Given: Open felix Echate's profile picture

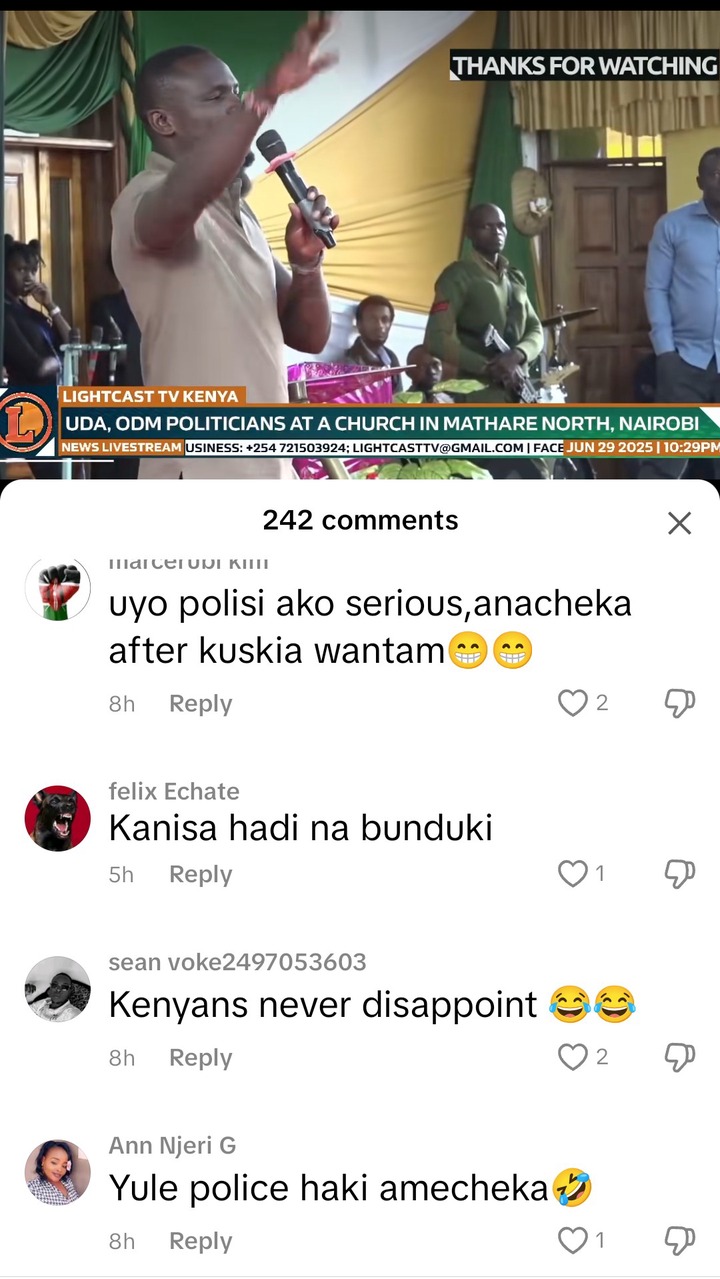Looking at the screenshot, I should [58, 818].
